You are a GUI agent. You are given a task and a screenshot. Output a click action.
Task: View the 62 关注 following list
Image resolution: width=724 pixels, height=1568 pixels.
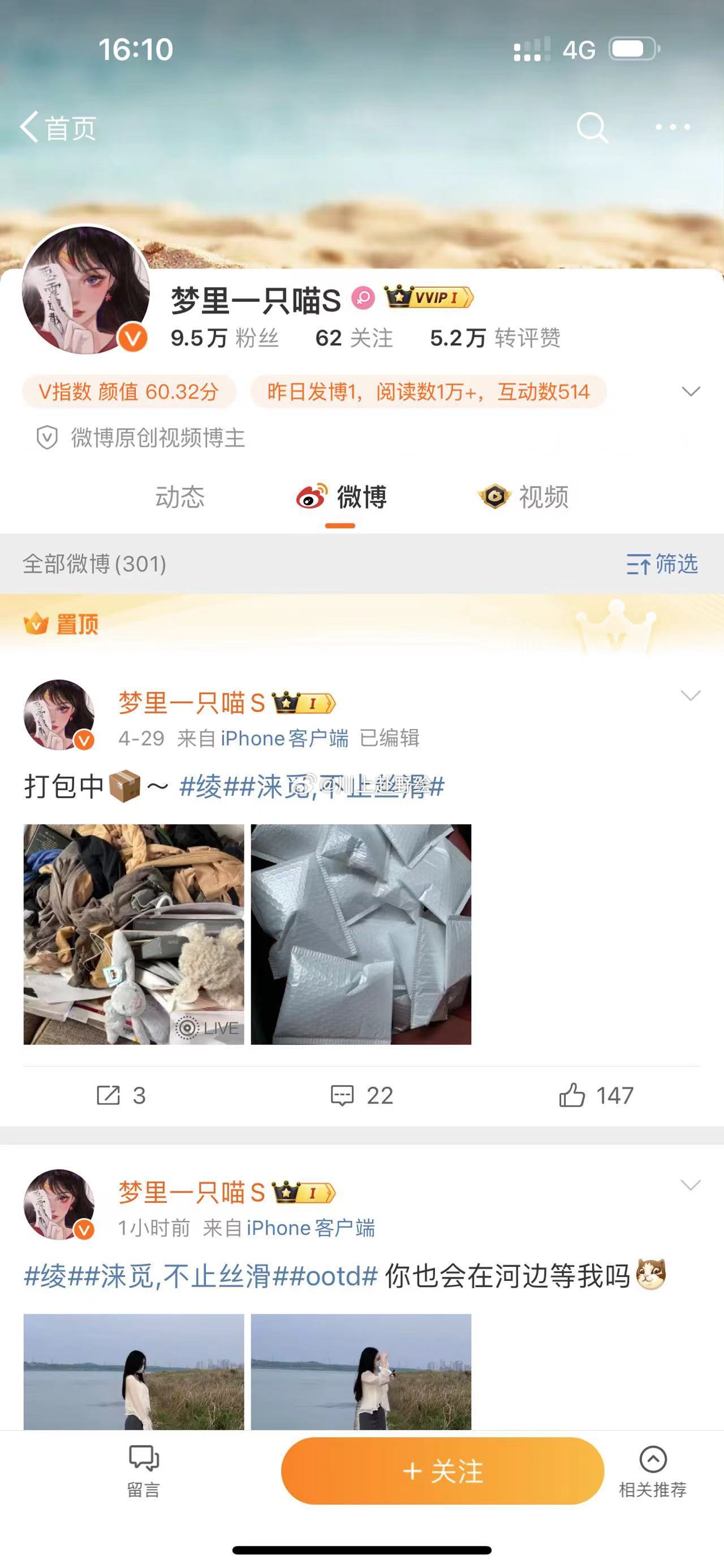[x=354, y=338]
